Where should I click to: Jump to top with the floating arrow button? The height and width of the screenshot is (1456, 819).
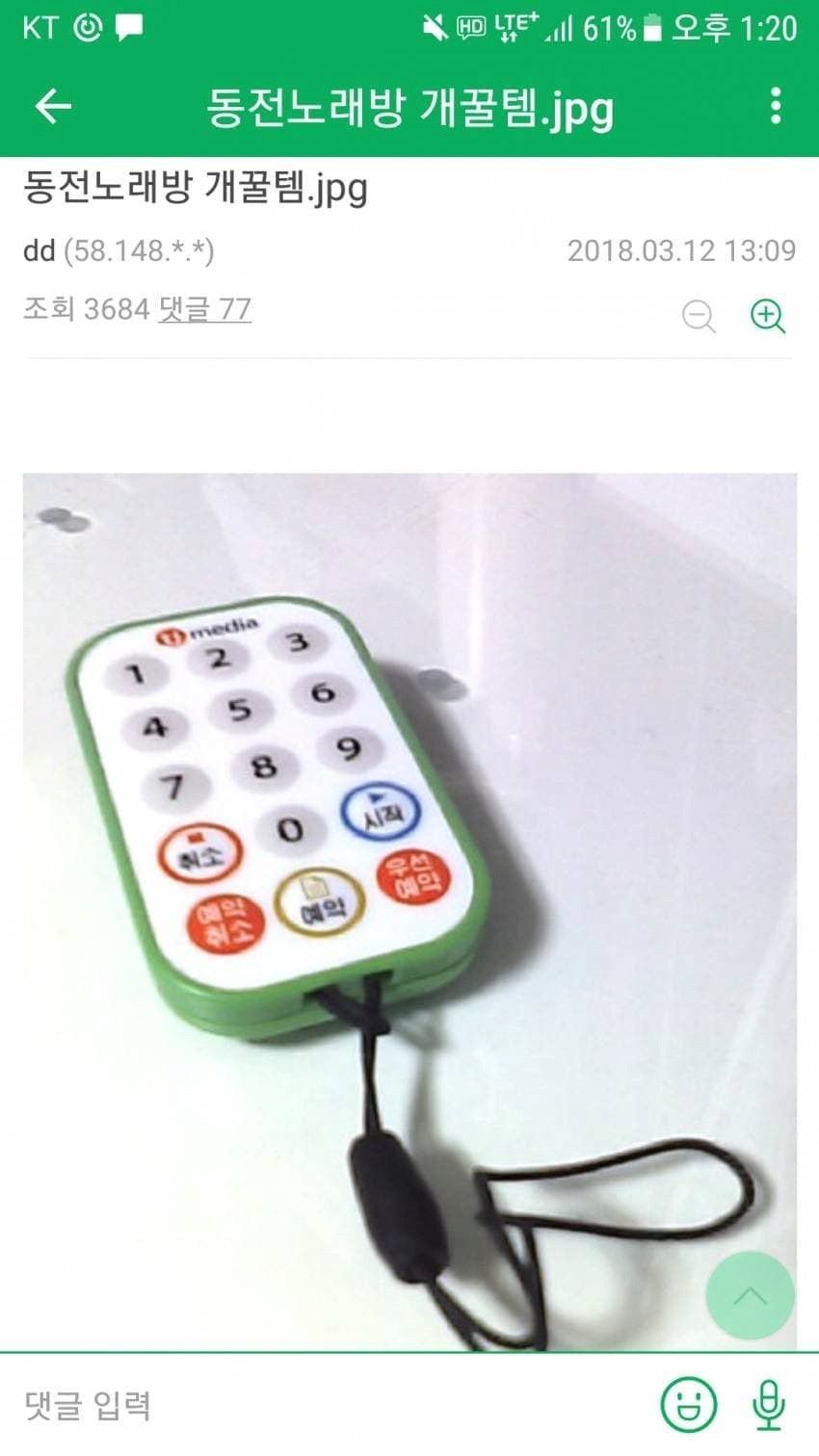point(750,1295)
